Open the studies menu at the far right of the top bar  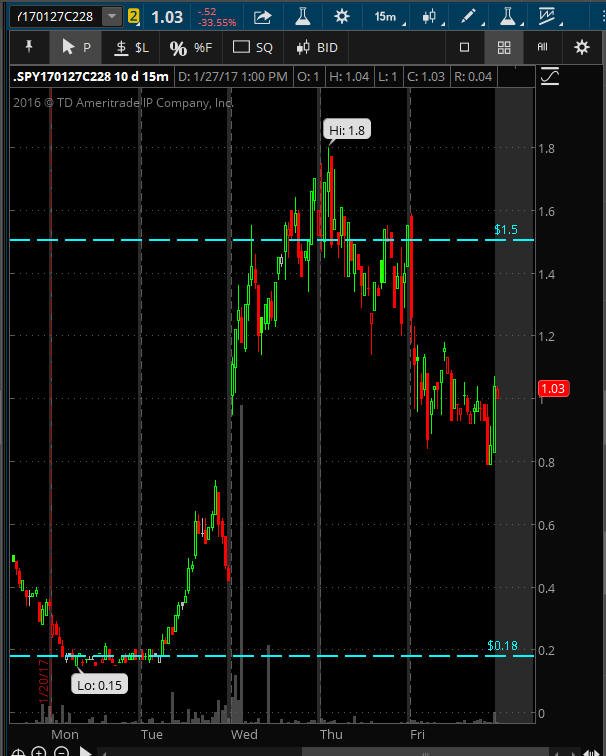508,17
